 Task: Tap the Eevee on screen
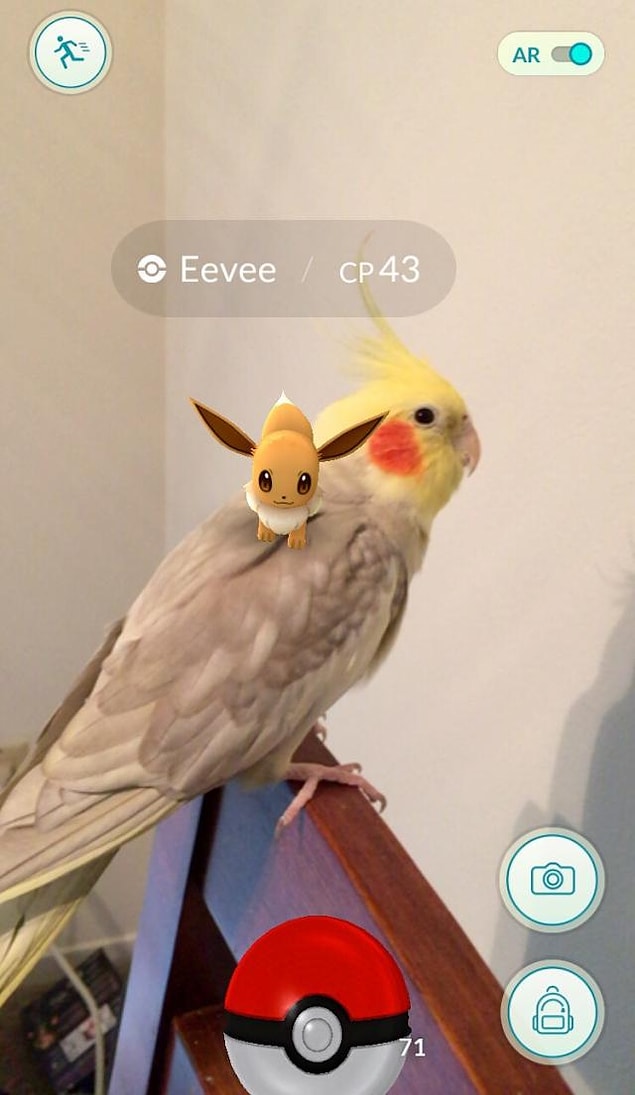click(x=286, y=470)
